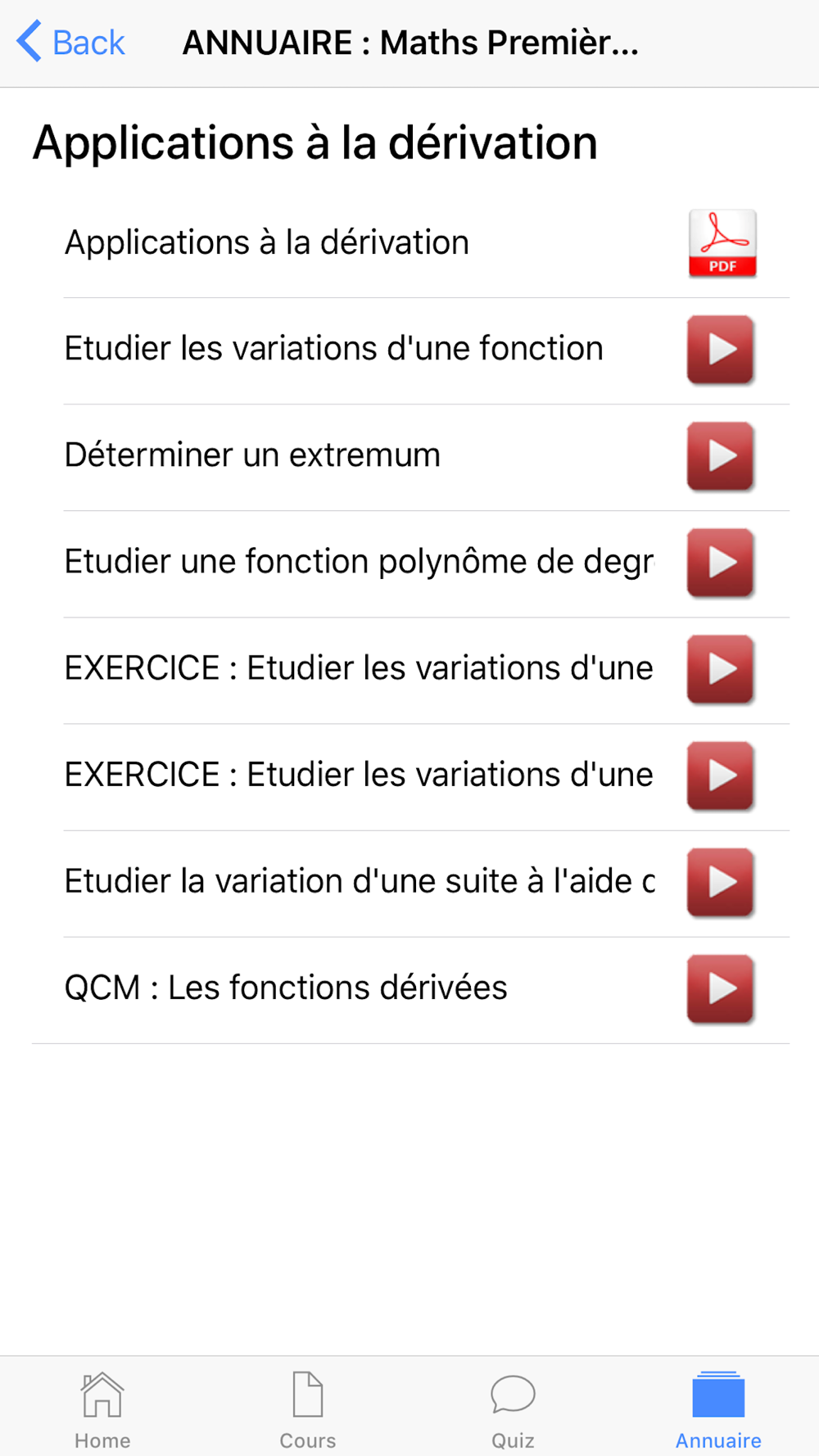The height and width of the screenshot is (1456, 819).
Task: Switch to the Home tab
Action: [102, 1410]
